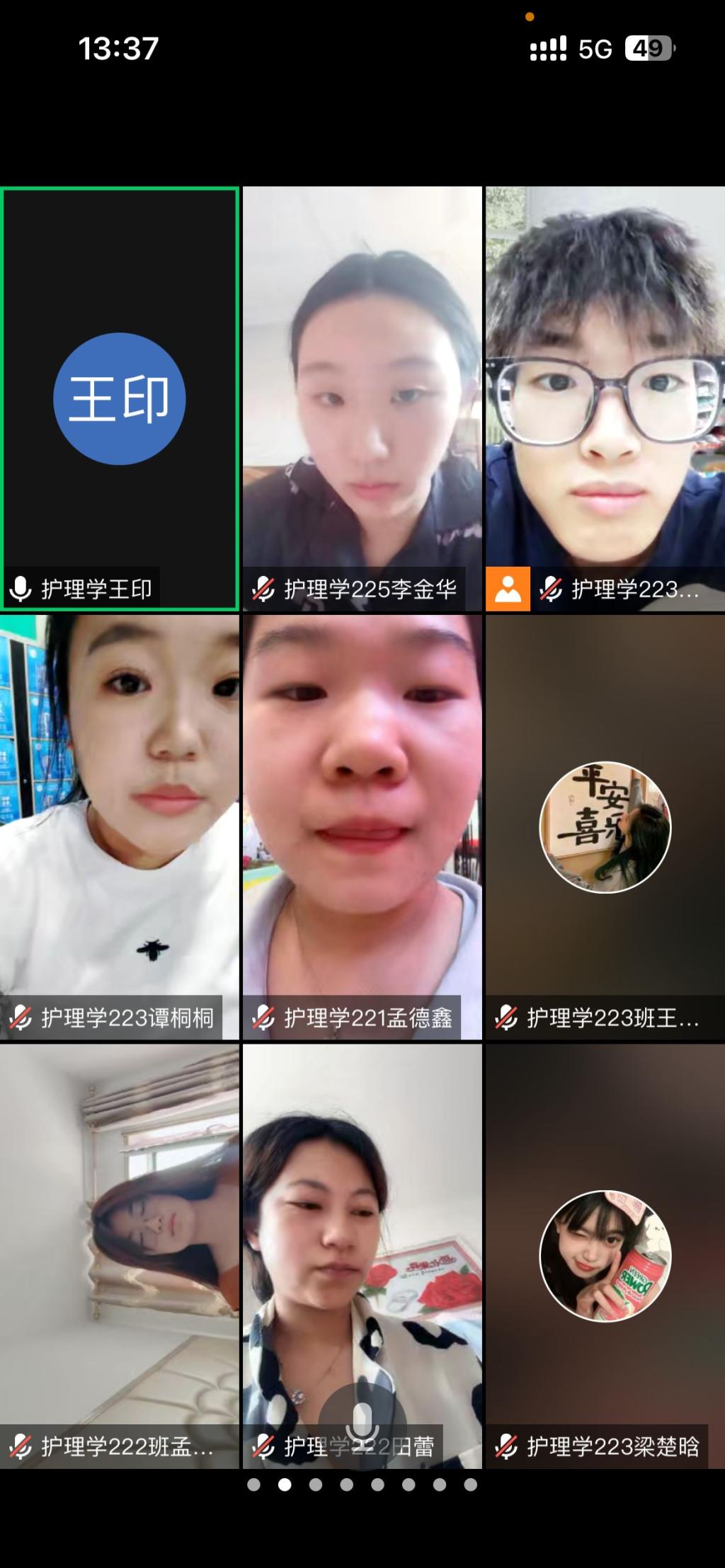Tap the video tile with the orange host icon
The height and width of the screenshot is (1568, 725).
point(605,398)
